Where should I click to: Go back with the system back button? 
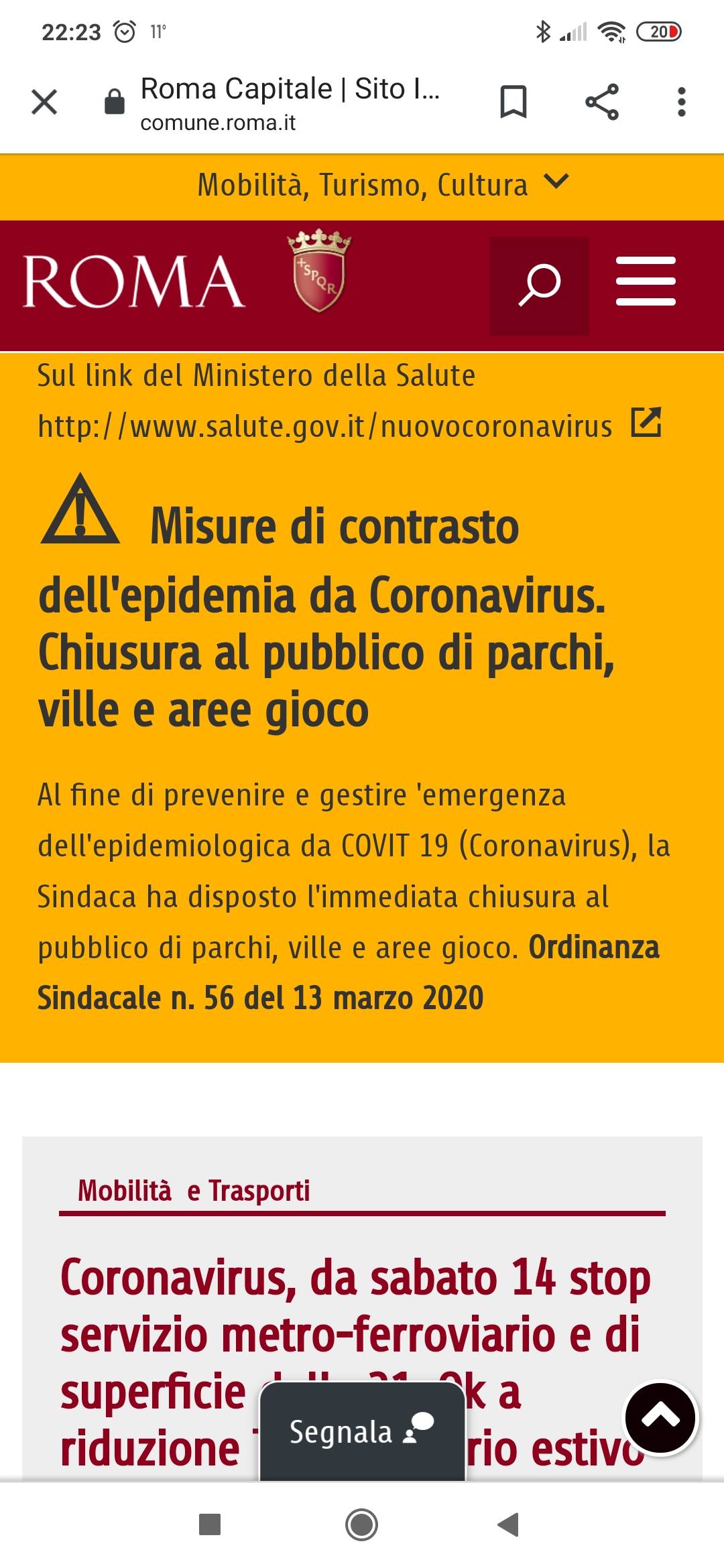pos(509,1524)
